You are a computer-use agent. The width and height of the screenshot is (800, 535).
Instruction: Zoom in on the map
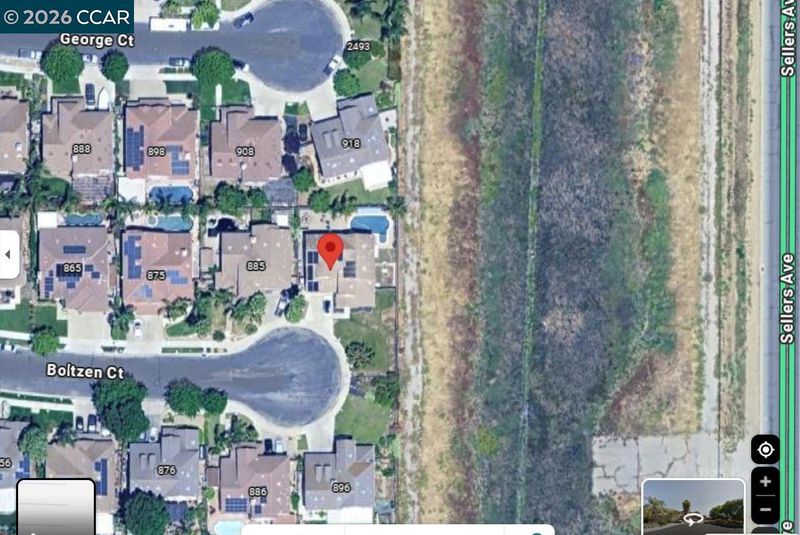click(x=765, y=482)
